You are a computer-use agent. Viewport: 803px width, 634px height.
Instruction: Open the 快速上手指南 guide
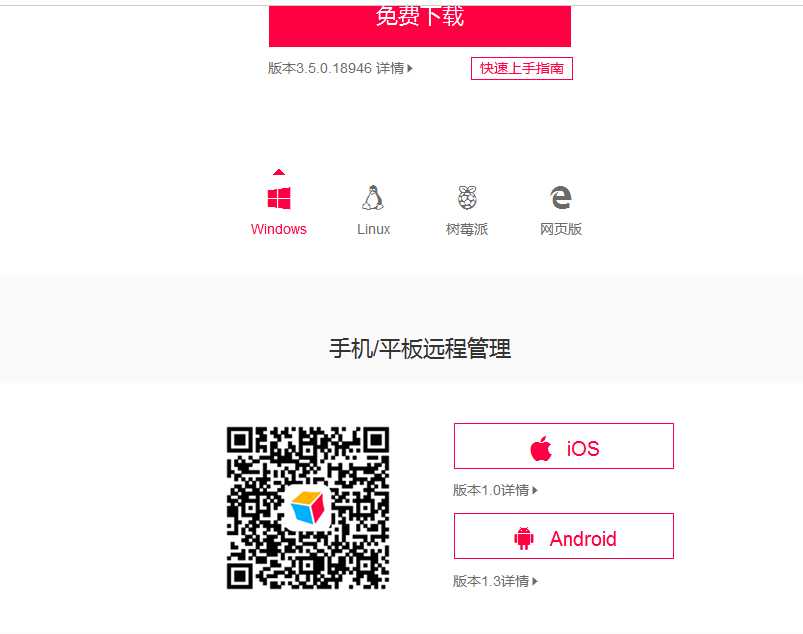[x=521, y=68]
